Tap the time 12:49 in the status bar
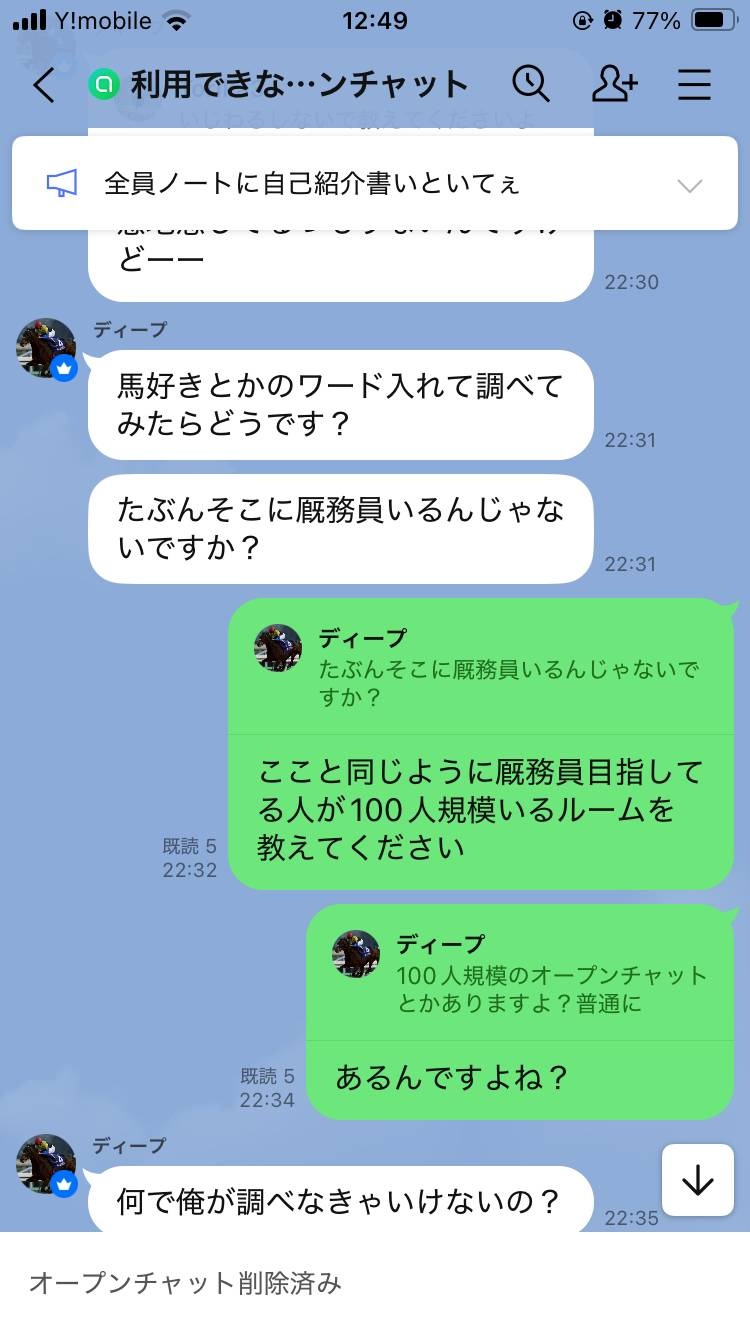The image size is (750, 1334). click(374, 18)
